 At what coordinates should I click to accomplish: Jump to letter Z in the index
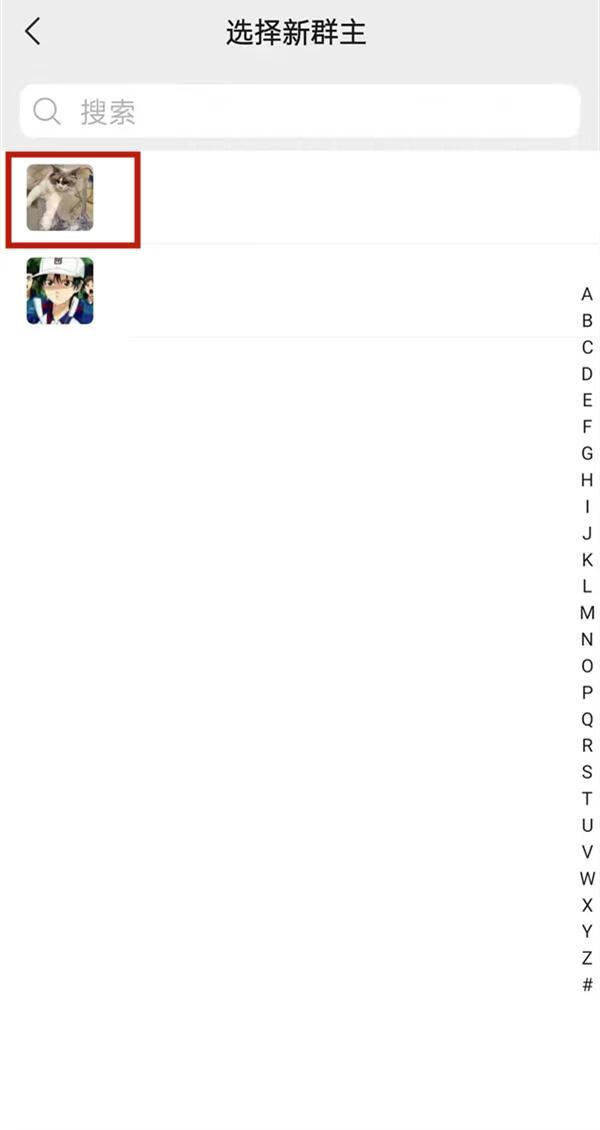pyautogui.click(x=587, y=958)
